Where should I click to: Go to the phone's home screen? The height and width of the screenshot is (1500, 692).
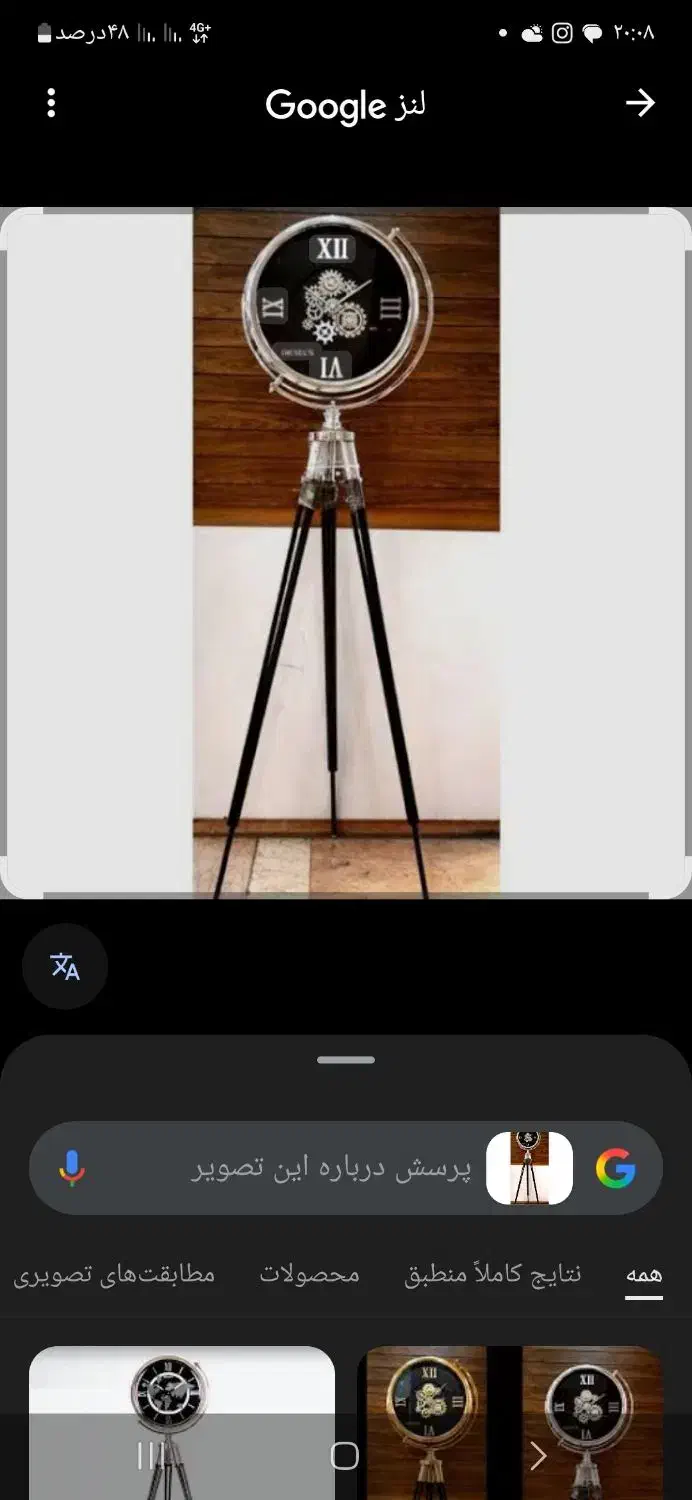[345, 1456]
